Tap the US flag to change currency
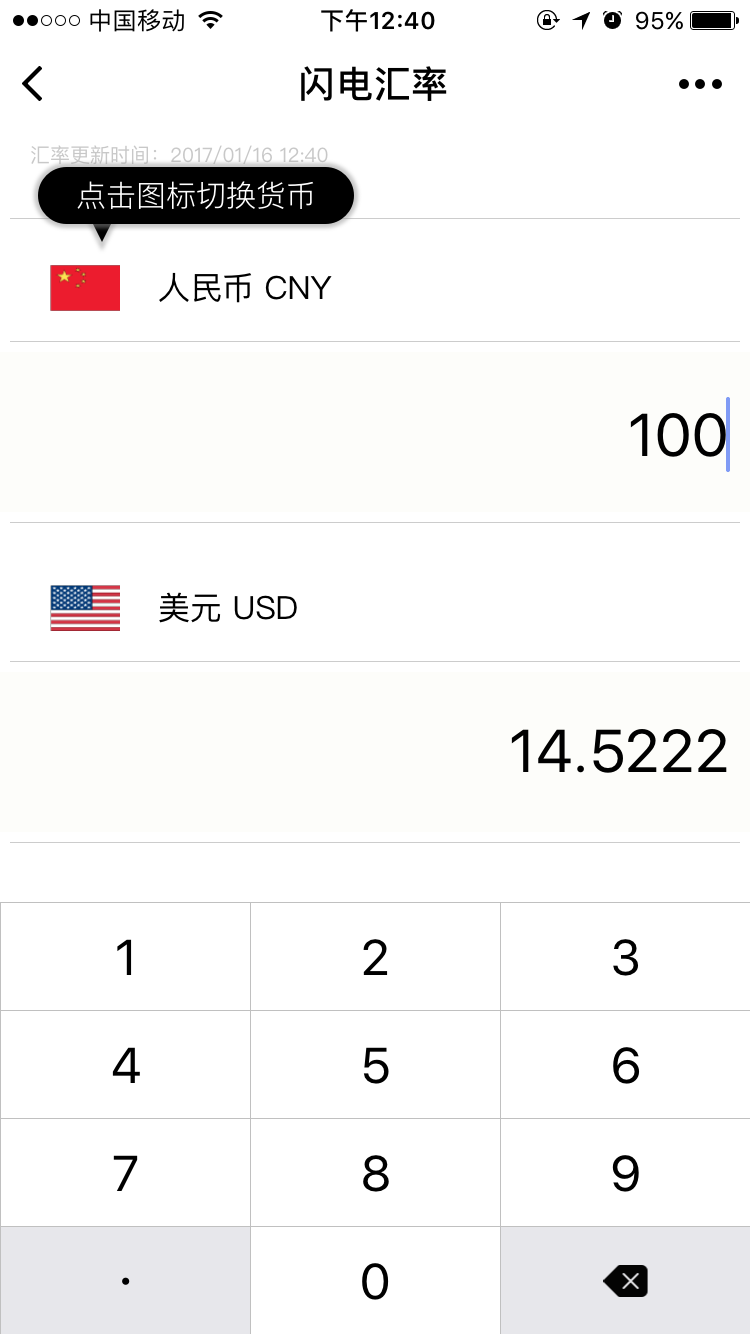The image size is (750, 1334). coord(85,608)
